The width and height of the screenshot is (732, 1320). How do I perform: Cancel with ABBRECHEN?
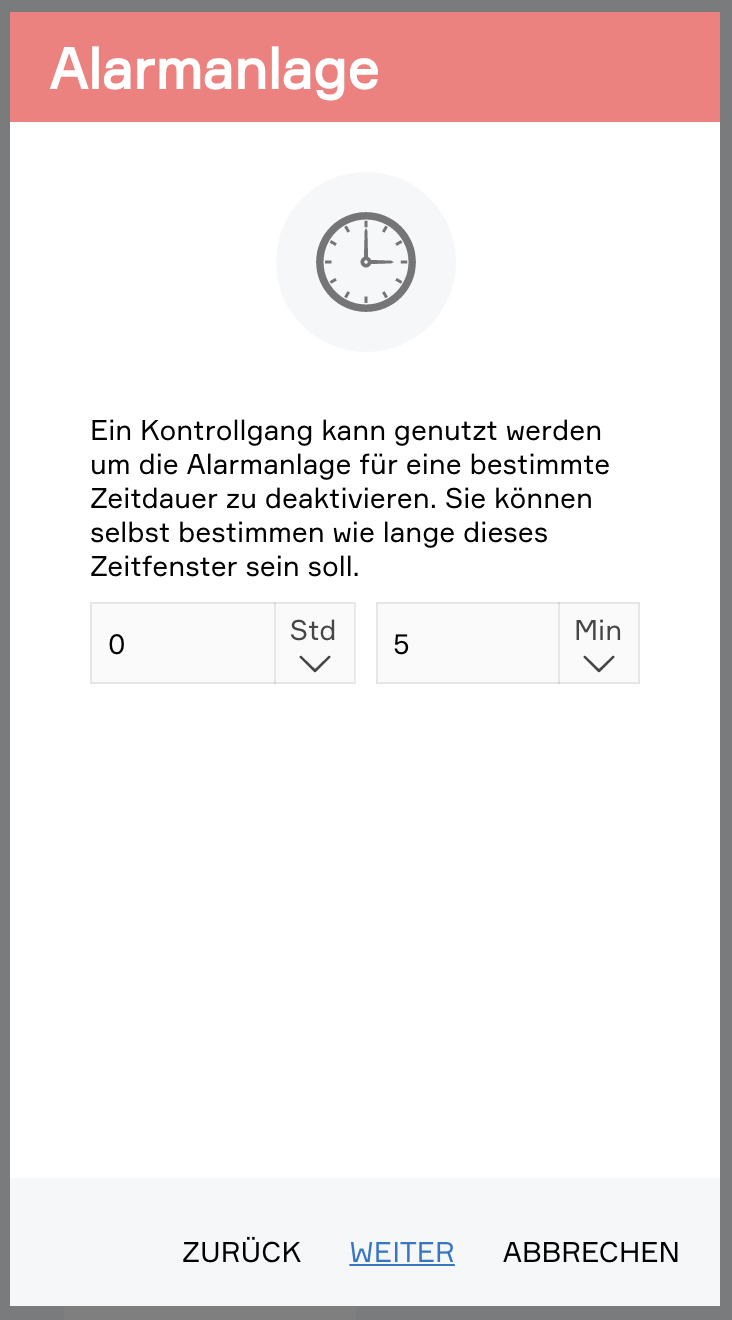click(x=591, y=1252)
